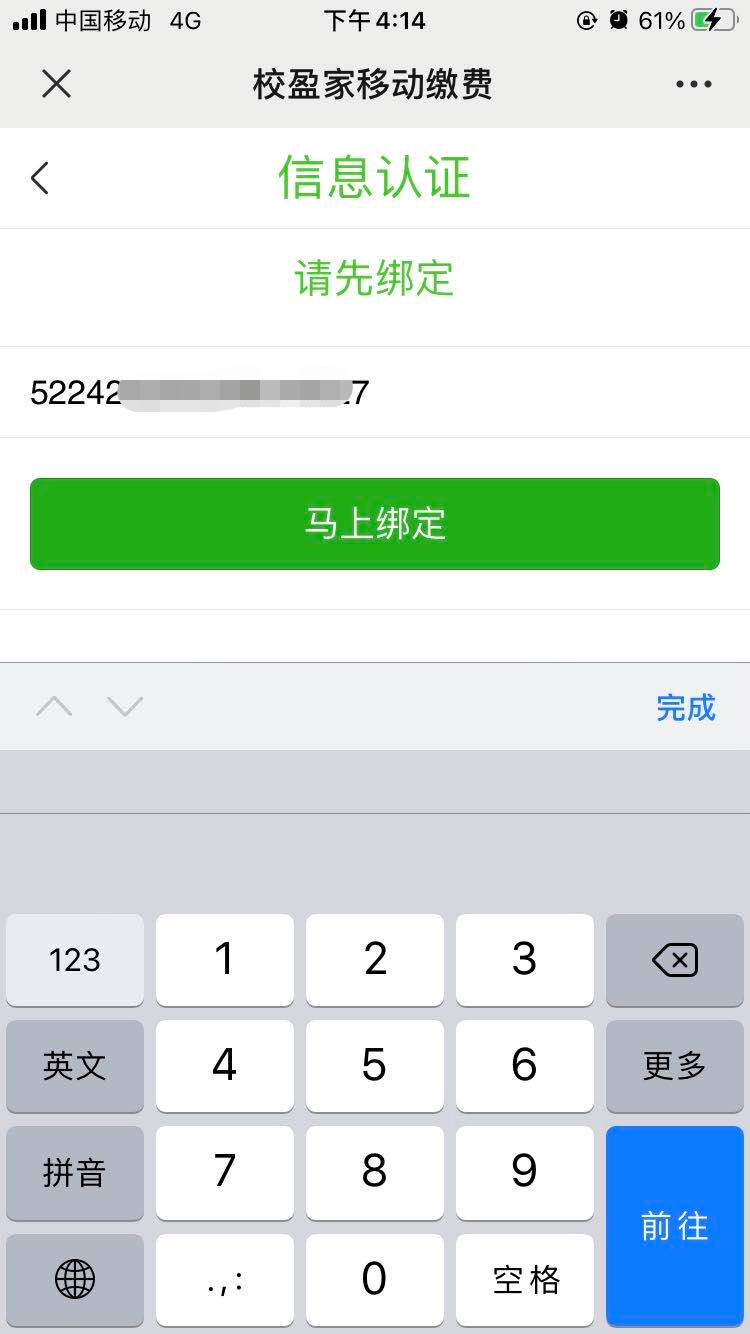This screenshot has height=1334, width=750.
Task: Switch keyboard to 拼音 input
Action: click(x=75, y=1172)
